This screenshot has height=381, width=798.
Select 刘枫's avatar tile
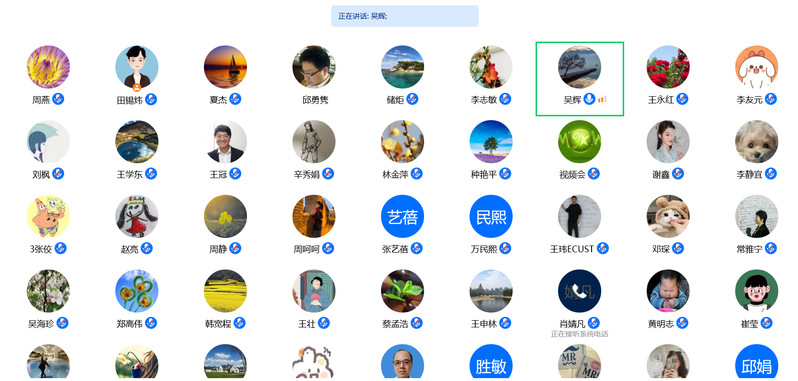pyautogui.click(x=48, y=141)
